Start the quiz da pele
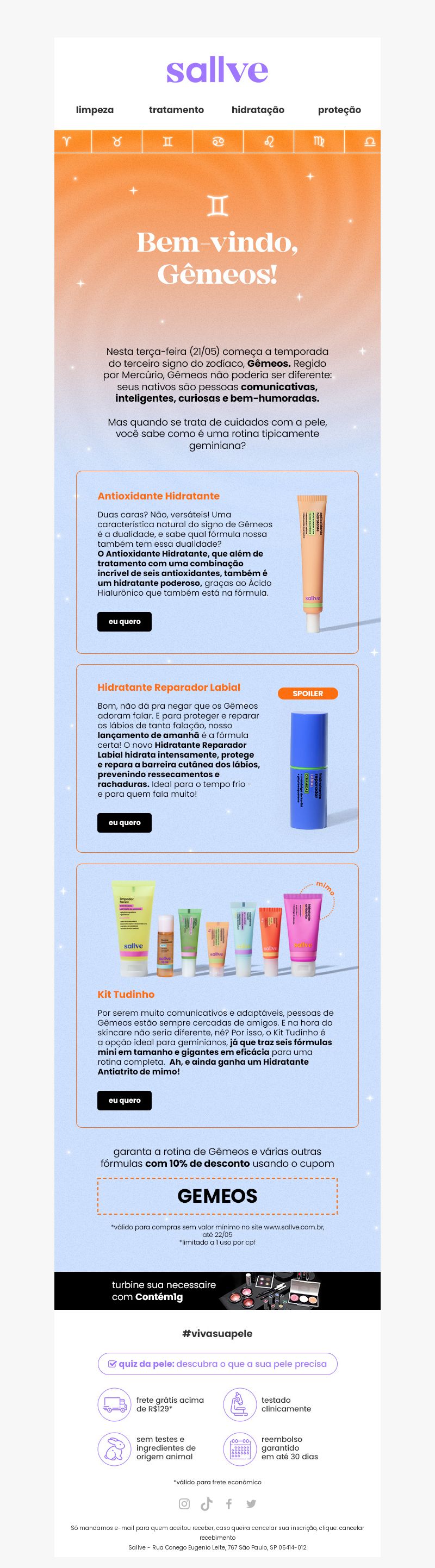The image size is (435, 1568). pos(217,1364)
